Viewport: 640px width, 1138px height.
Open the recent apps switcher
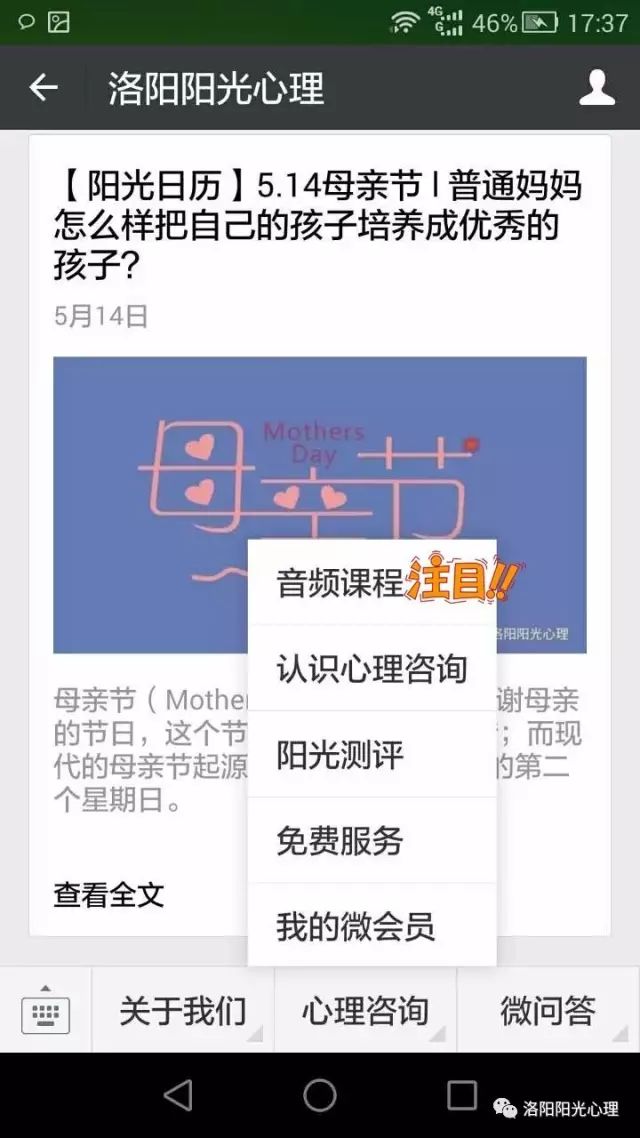462,1095
